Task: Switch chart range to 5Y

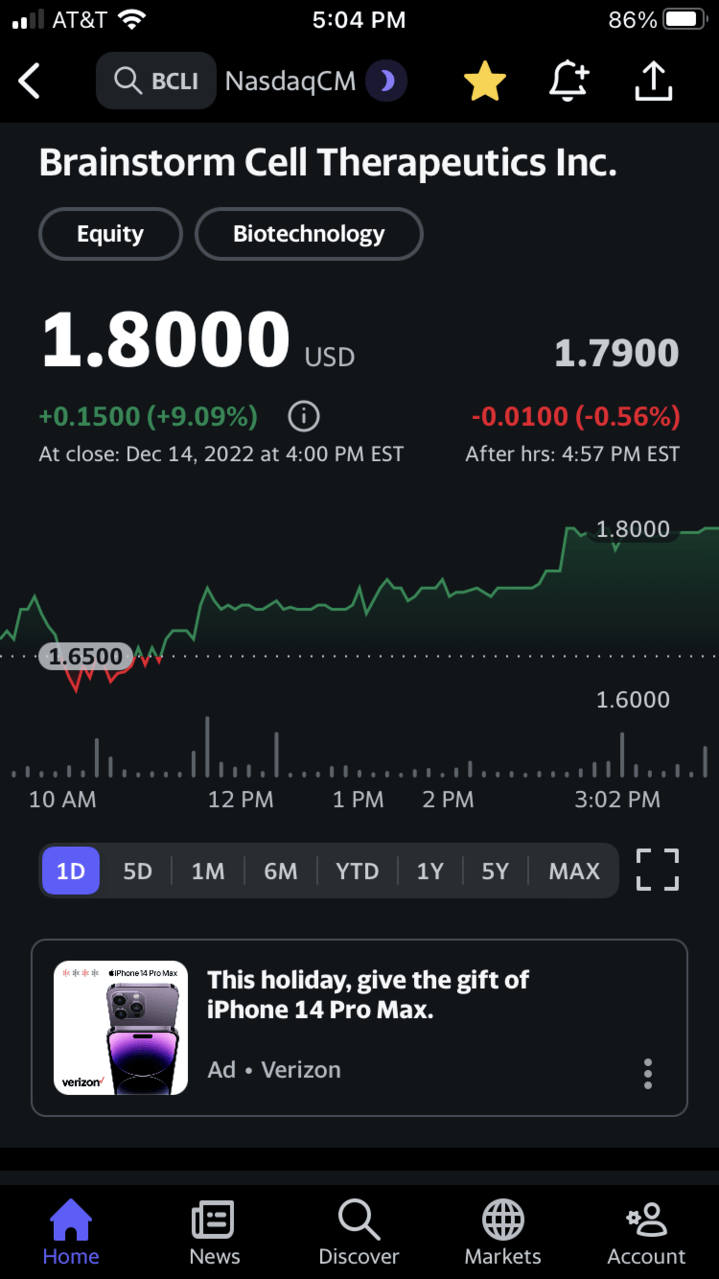Action: (x=495, y=871)
